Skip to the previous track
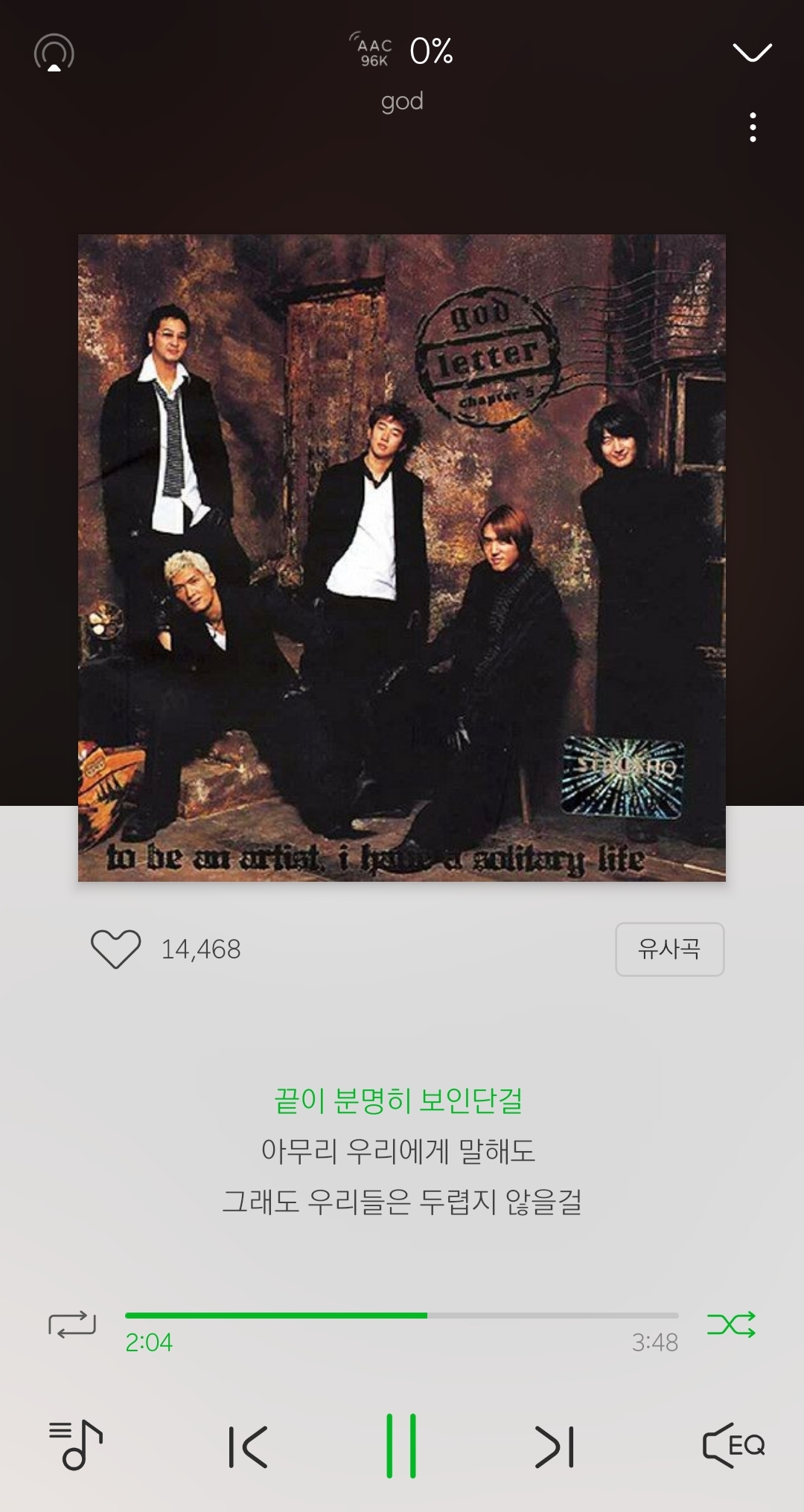The image size is (804, 1512). pyautogui.click(x=248, y=1447)
